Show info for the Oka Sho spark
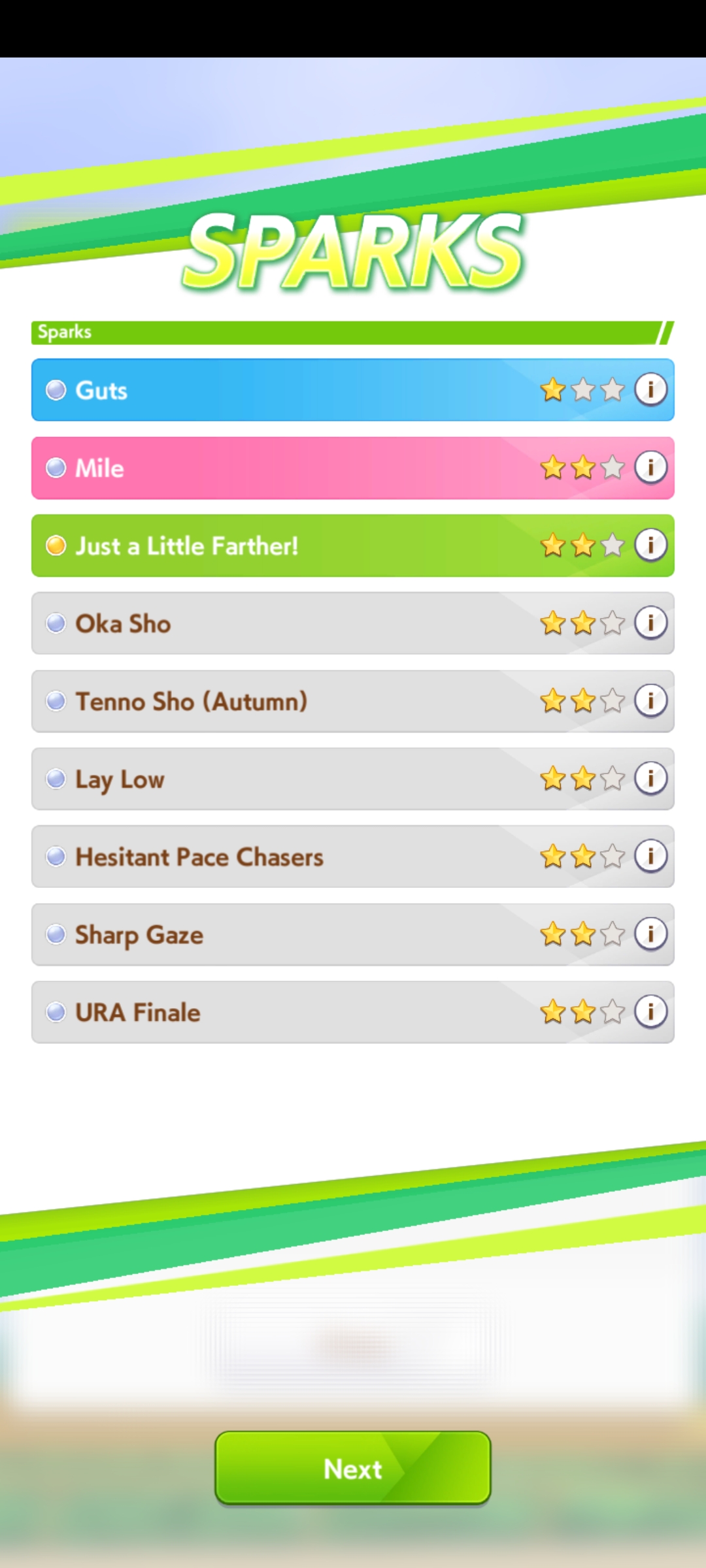This screenshot has width=706, height=1568. pos(650,623)
